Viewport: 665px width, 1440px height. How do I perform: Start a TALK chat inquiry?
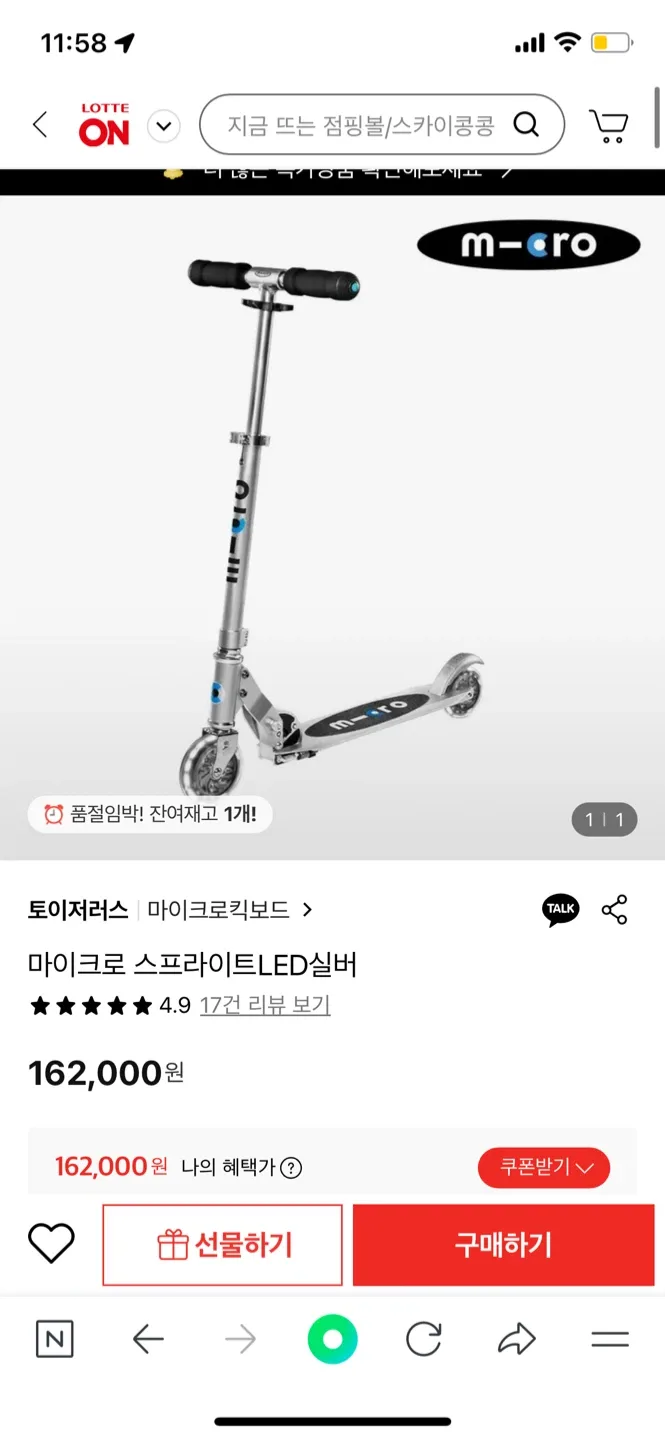click(x=560, y=909)
